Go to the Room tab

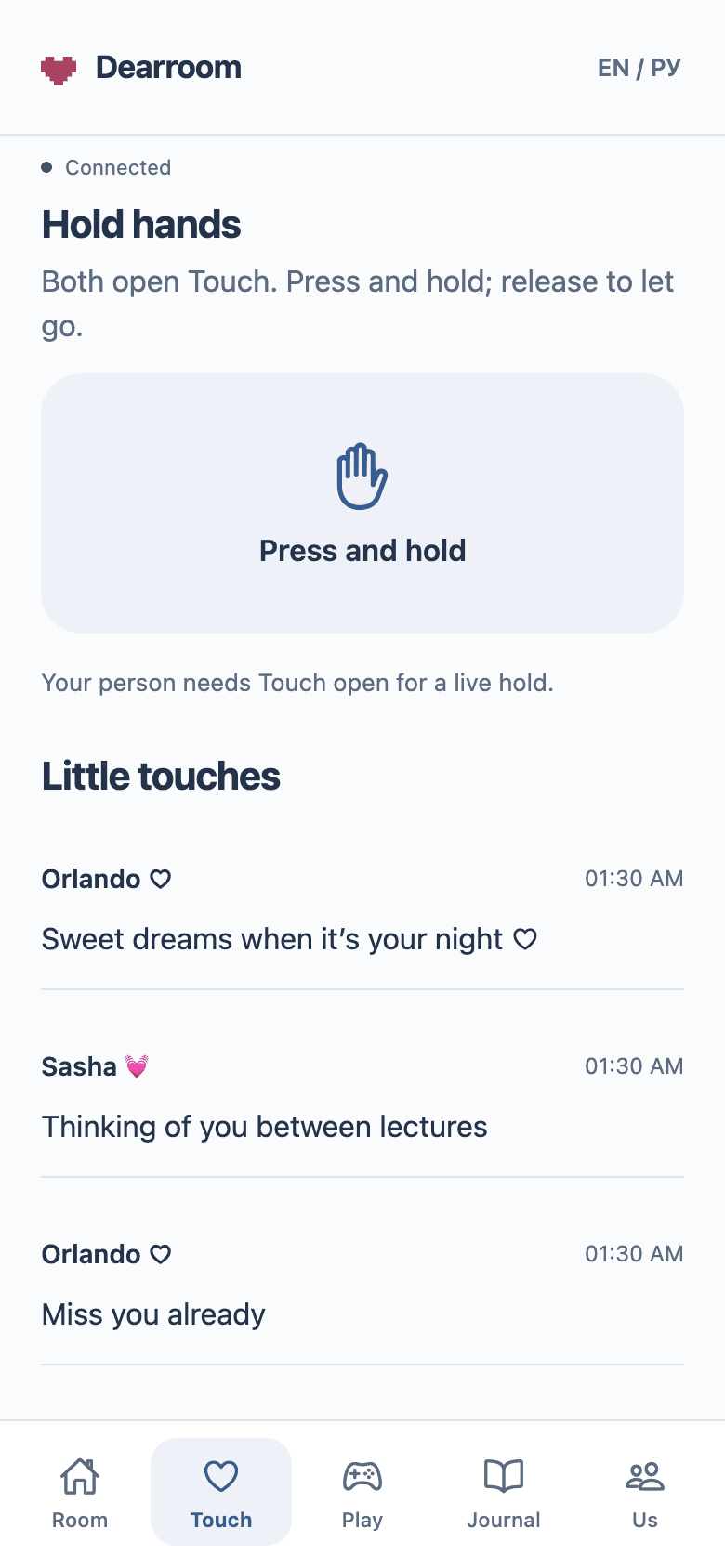(x=80, y=1492)
